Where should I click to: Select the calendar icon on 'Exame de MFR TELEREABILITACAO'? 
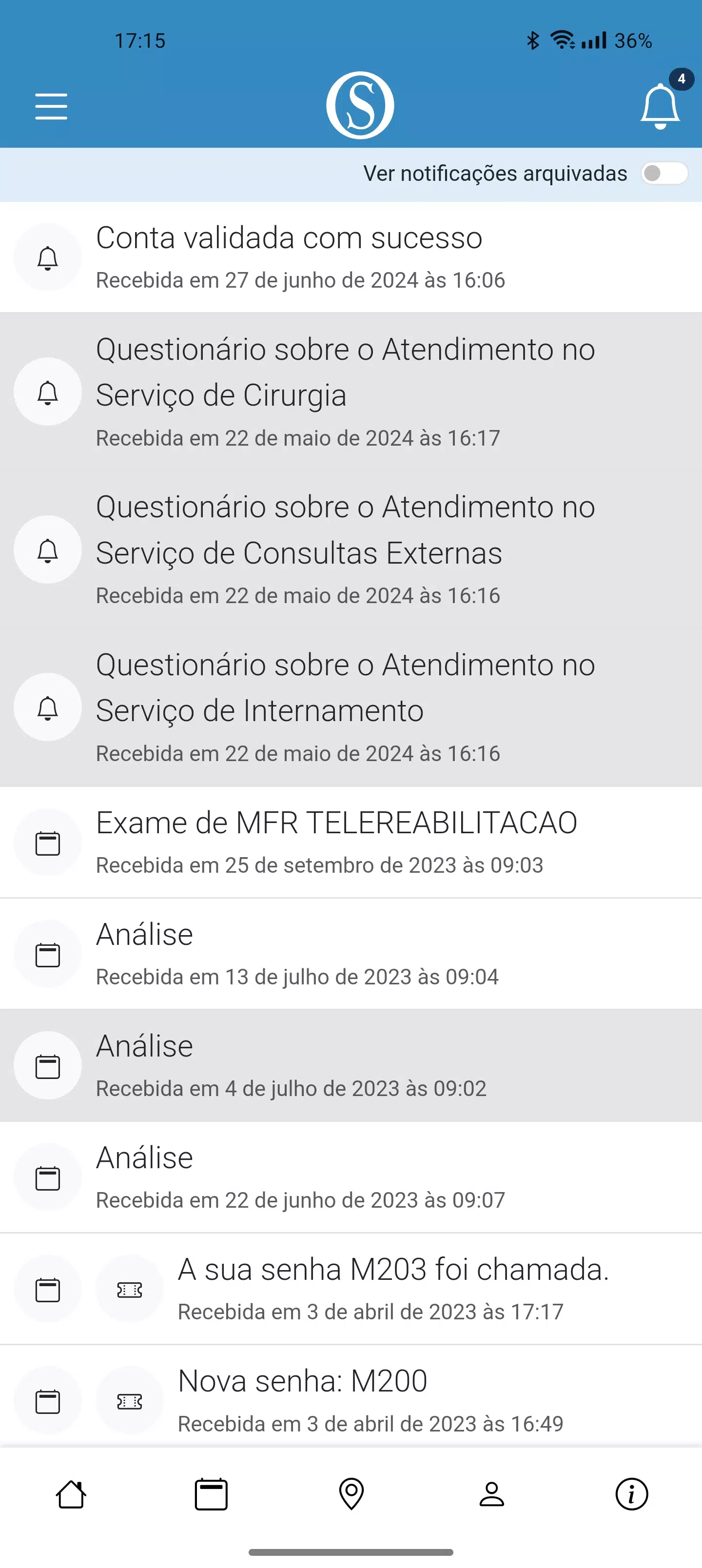coord(47,843)
